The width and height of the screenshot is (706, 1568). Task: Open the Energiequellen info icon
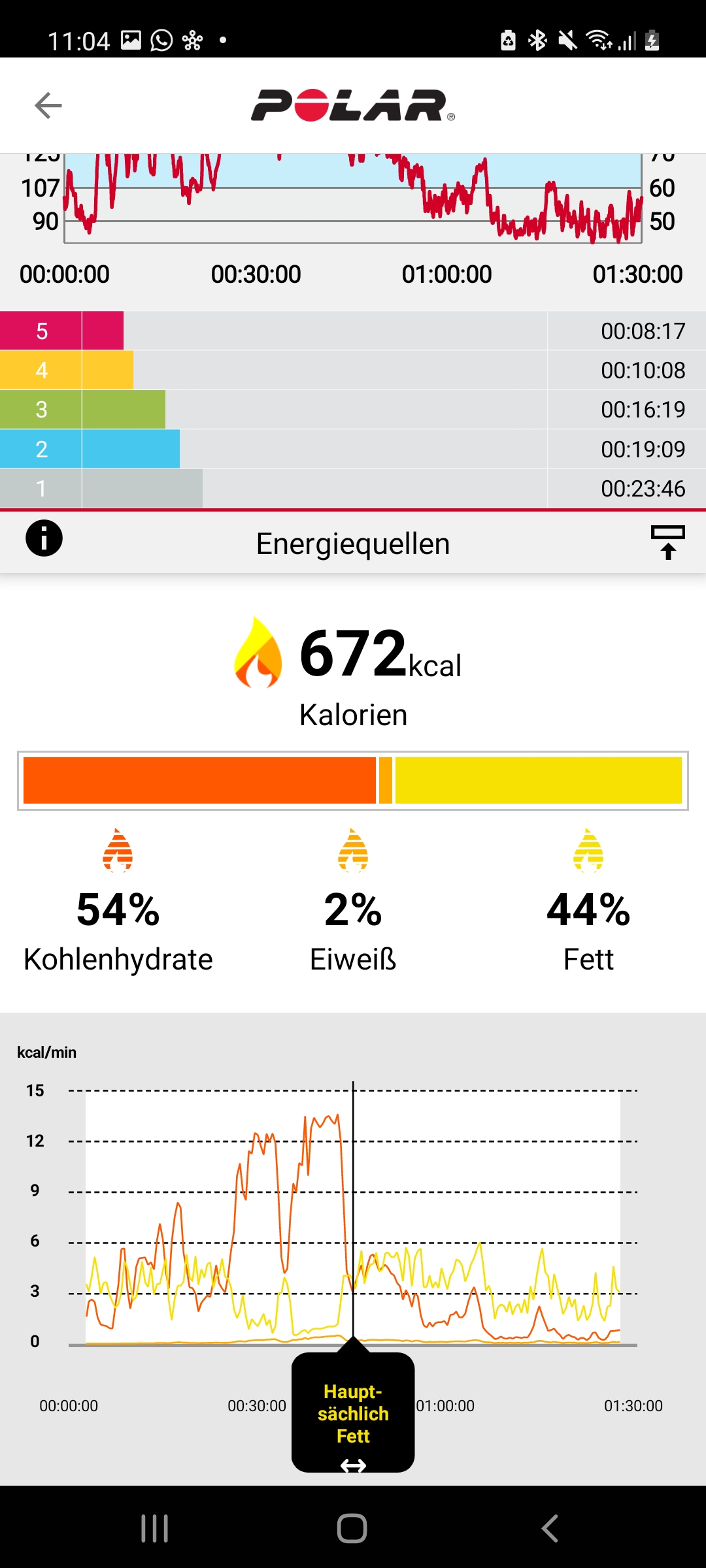44,539
